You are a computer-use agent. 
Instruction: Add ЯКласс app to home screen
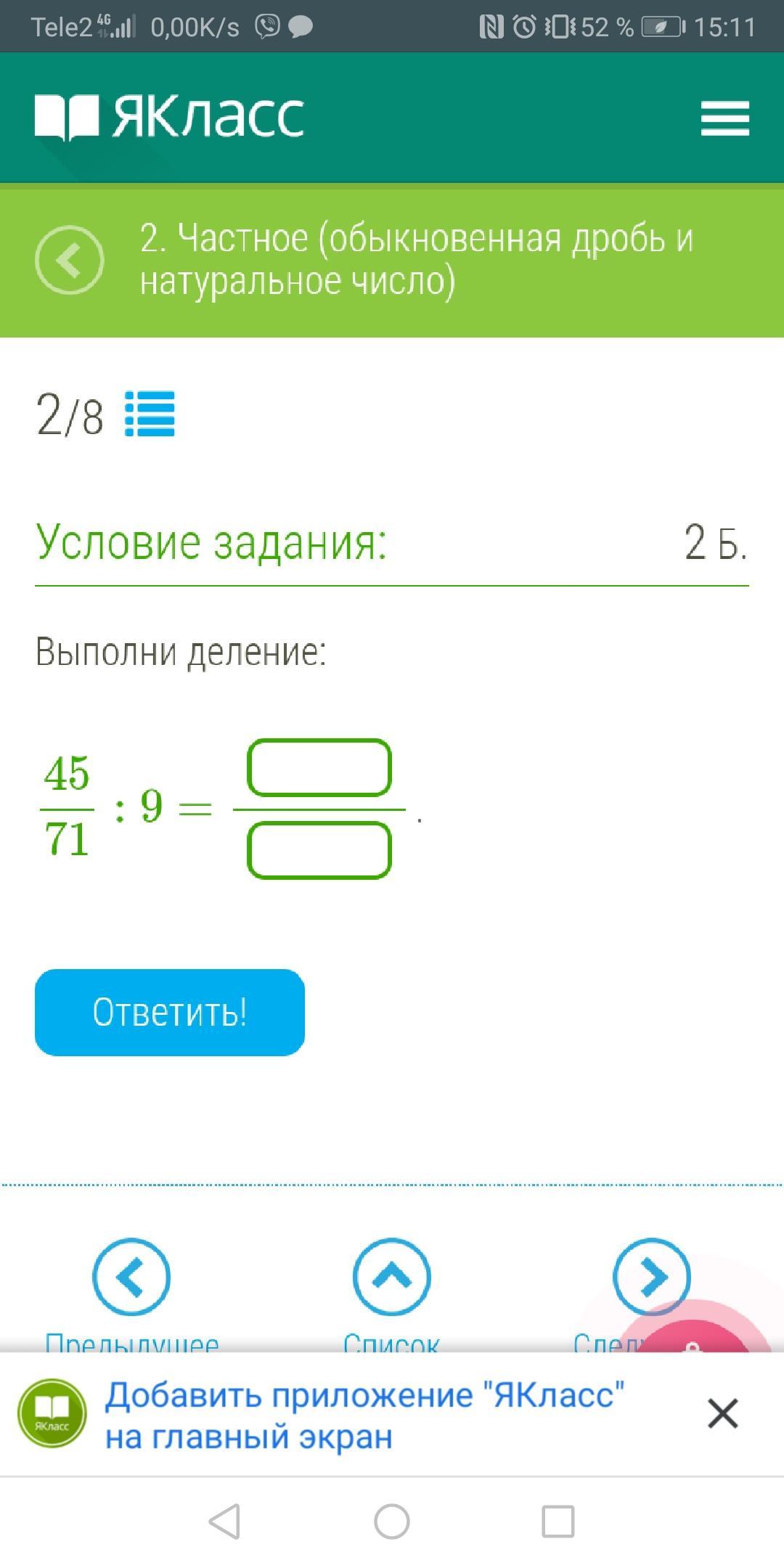(x=363, y=1416)
